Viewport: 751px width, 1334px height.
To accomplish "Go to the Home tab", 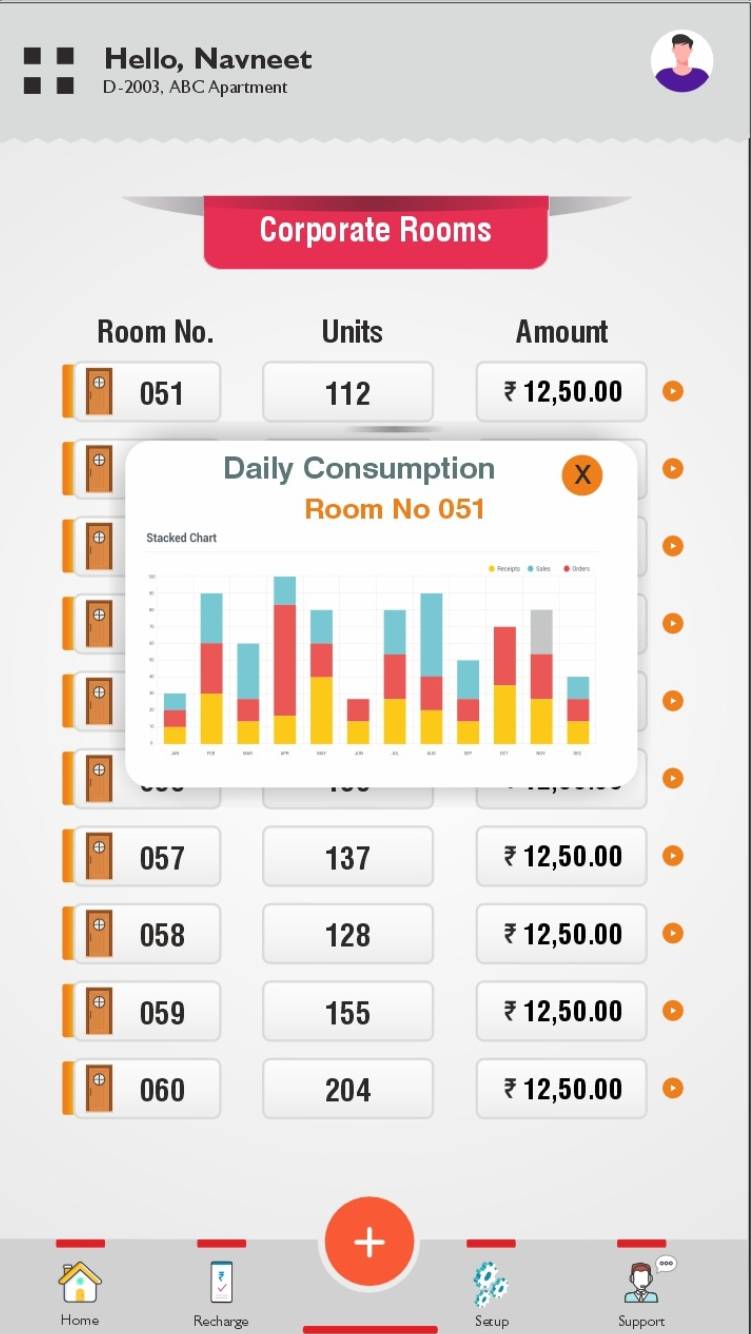I will click(x=79, y=1292).
